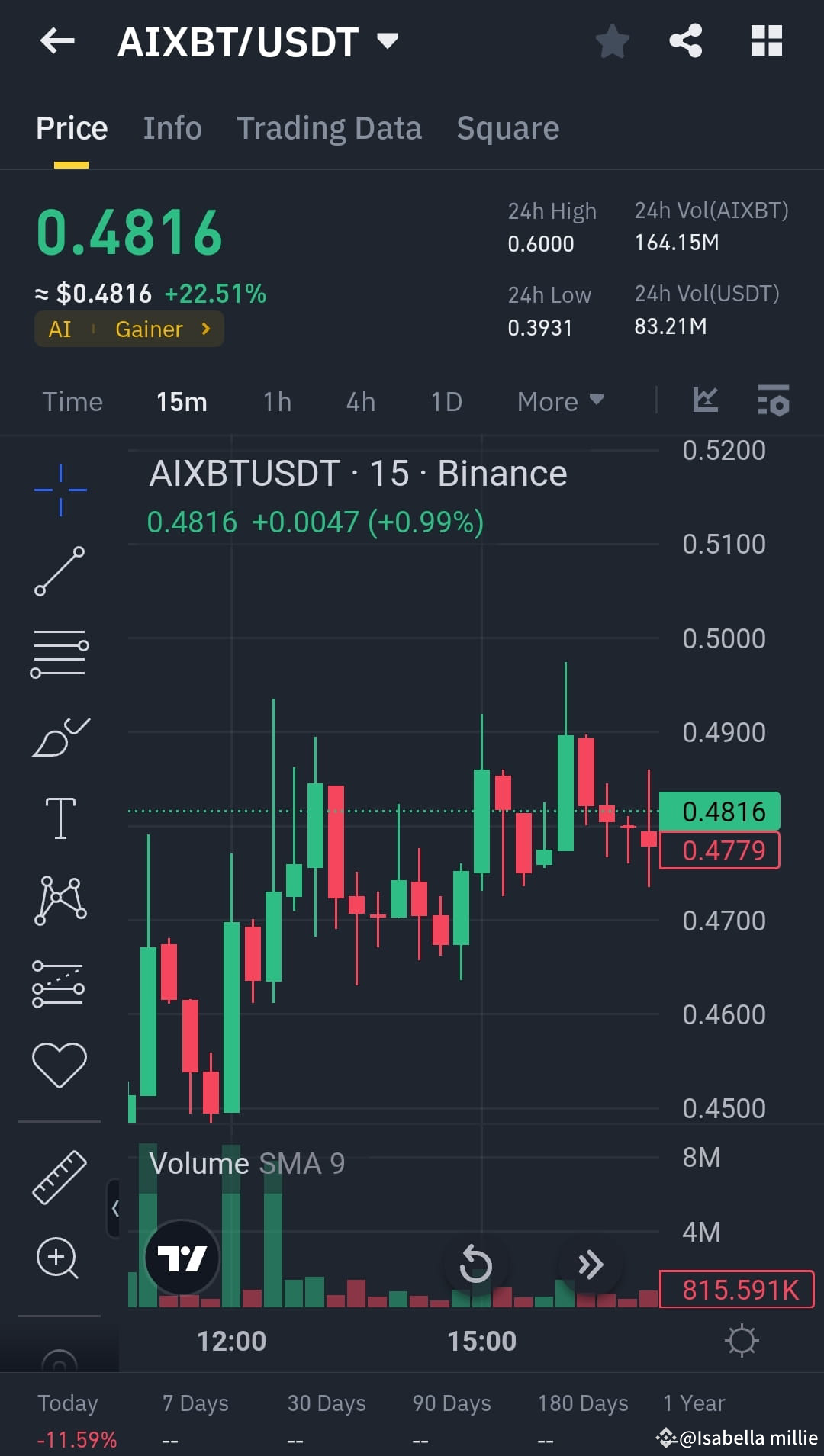Image resolution: width=824 pixels, height=1456 pixels.
Task: Select the text annotation tool
Action: click(x=60, y=816)
